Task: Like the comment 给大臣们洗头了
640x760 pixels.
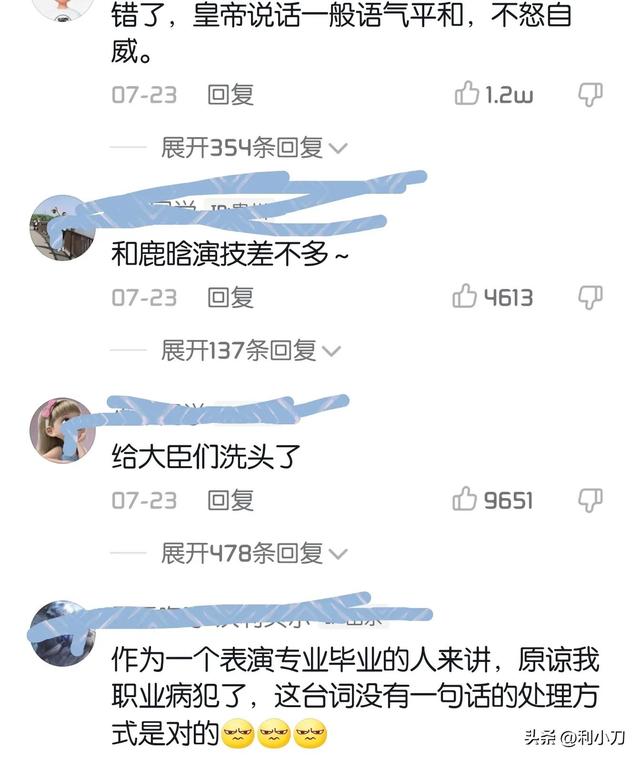Action: pos(465,499)
